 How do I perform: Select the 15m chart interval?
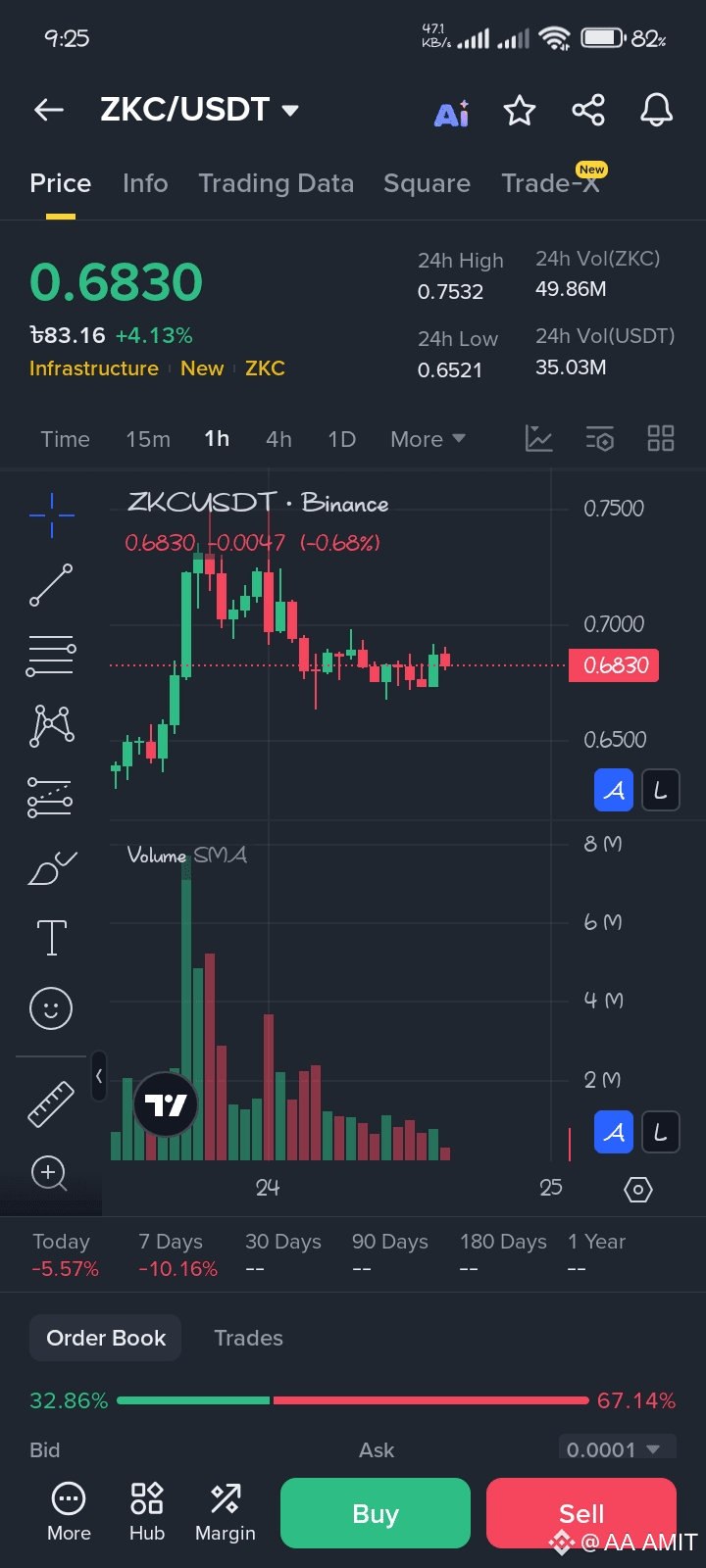point(148,439)
